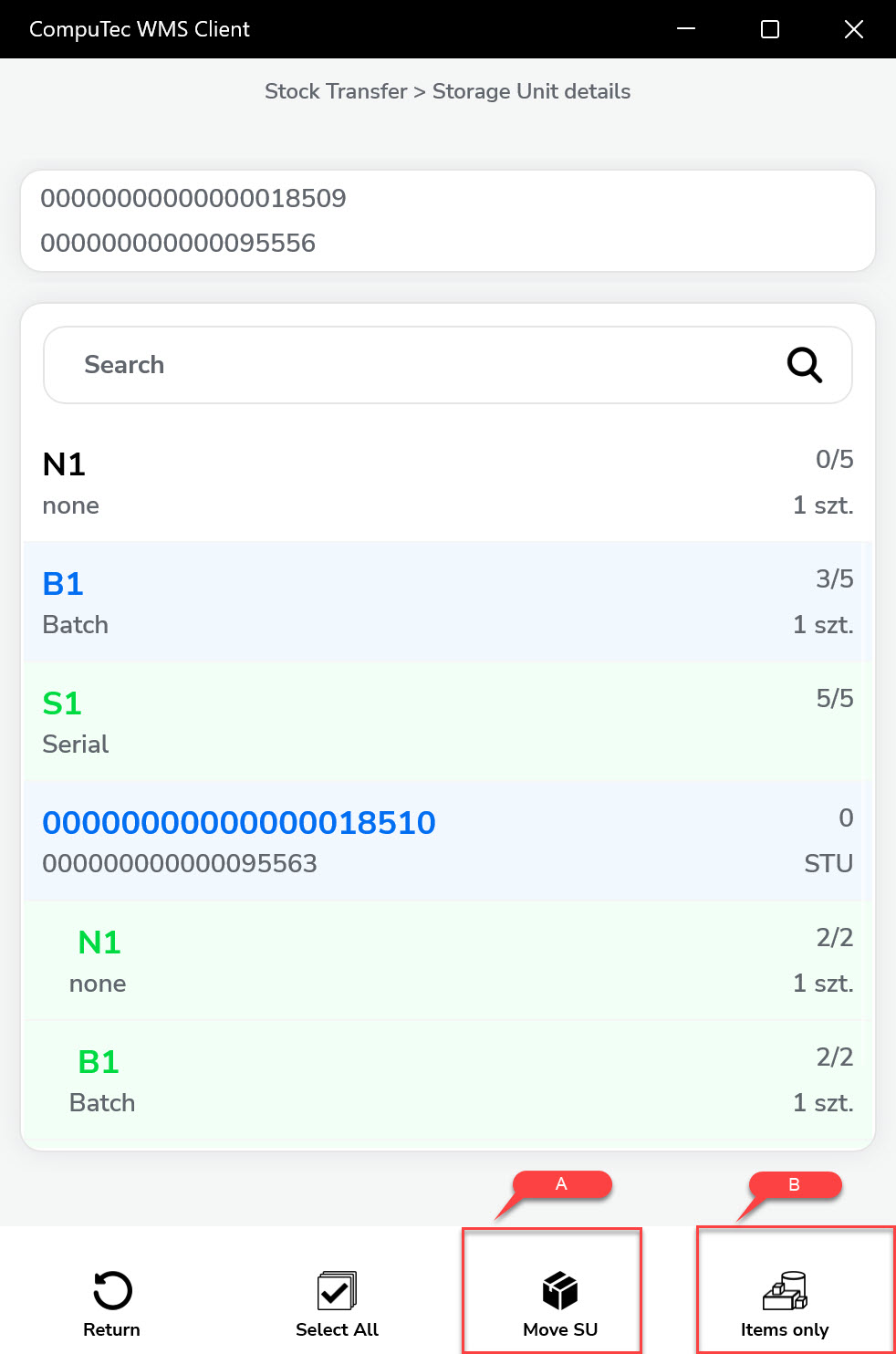The height and width of the screenshot is (1354, 896).
Task: Open storage unit 000000000000018510
Action: (x=447, y=840)
